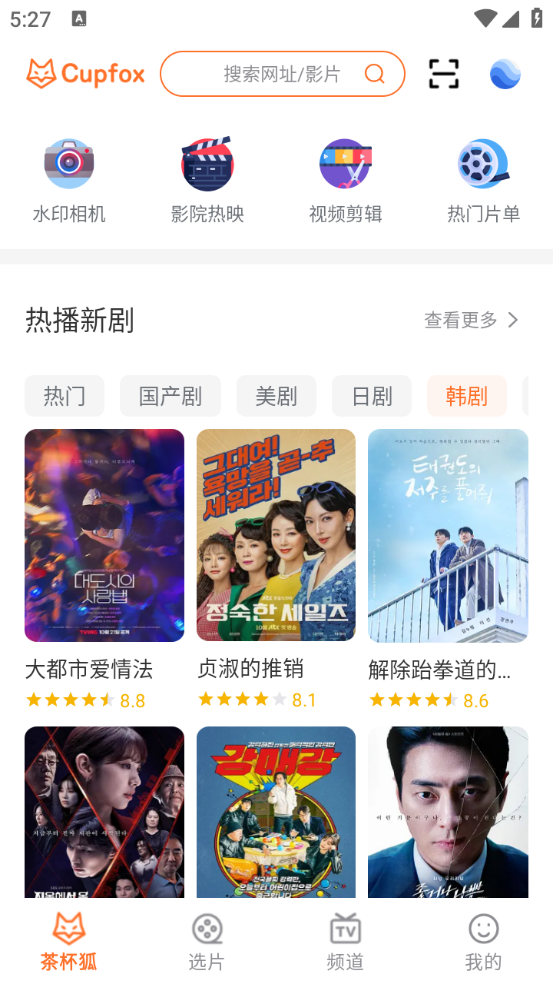
Task: Switch to the 美剧 chip
Action: 276,396
